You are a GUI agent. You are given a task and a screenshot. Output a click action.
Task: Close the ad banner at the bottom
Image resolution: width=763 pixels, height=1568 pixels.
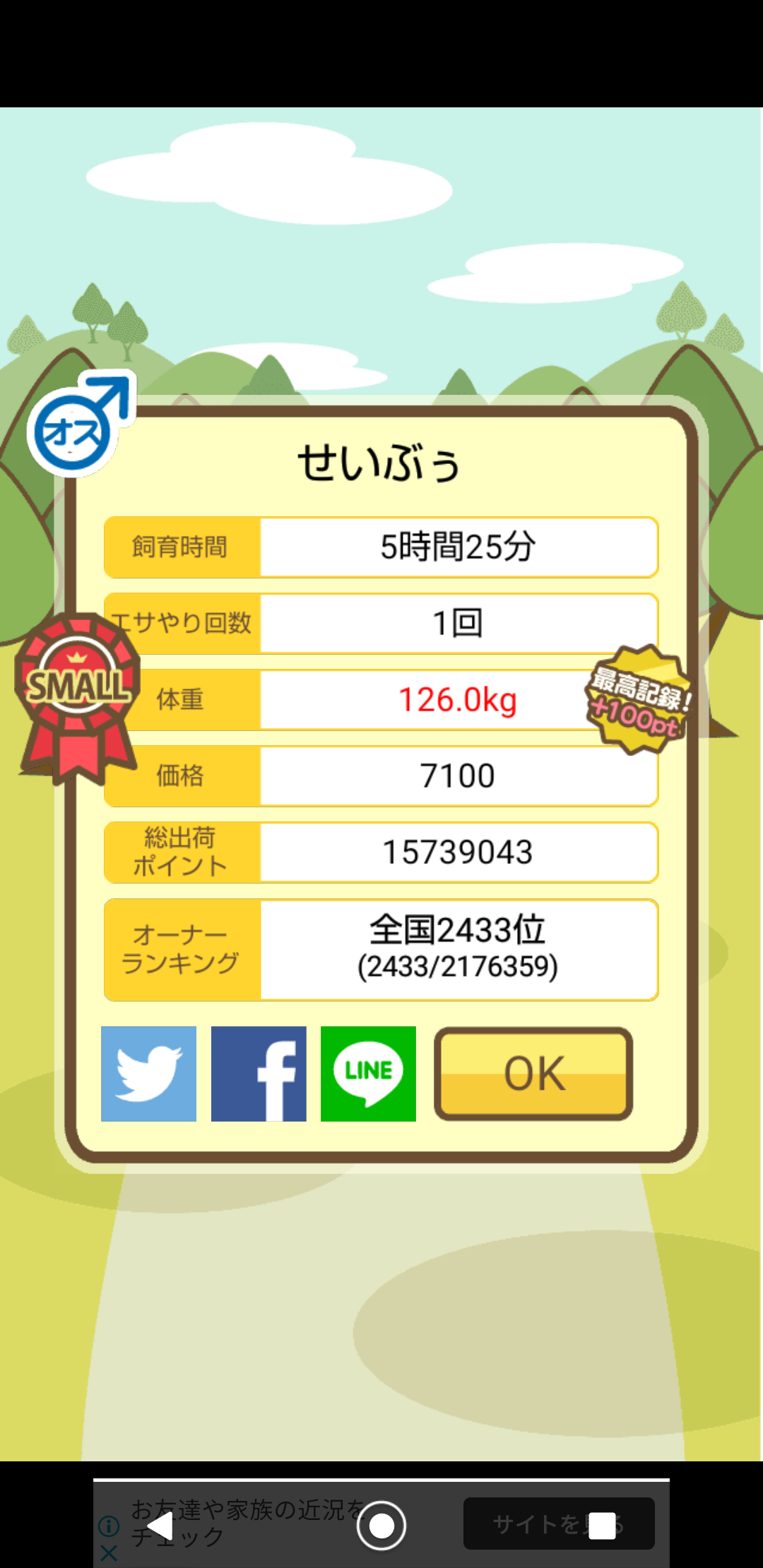point(109,1553)
